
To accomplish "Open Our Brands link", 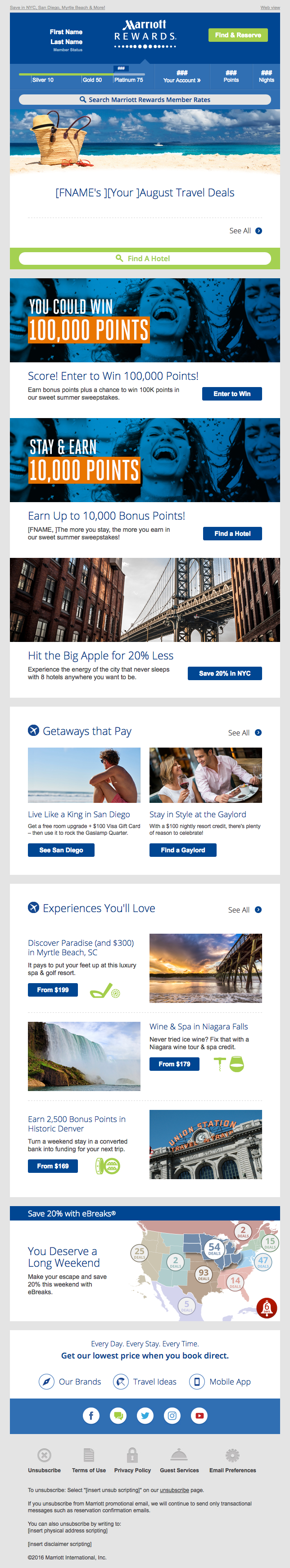I will tap(70, 1382).
